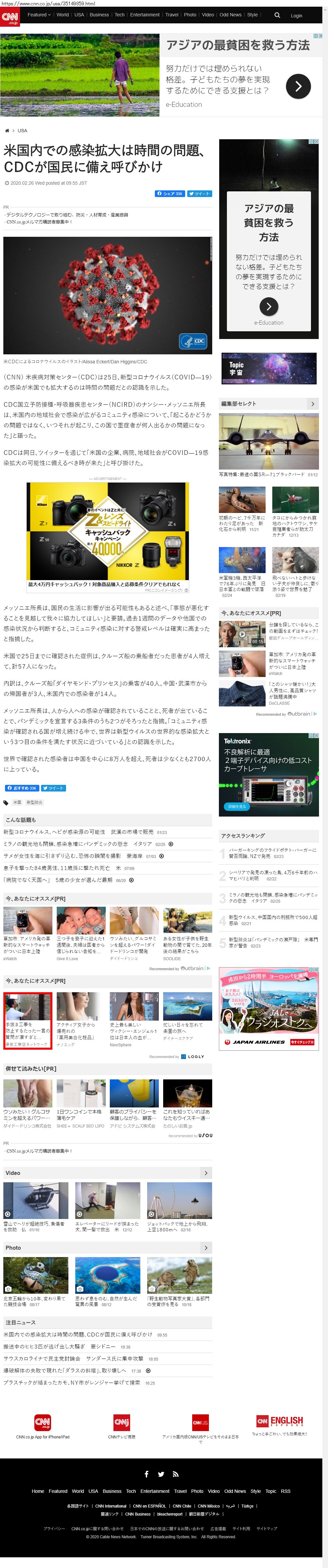328x1568 pixels.
Task: Tweet the article with ツイート button
Action: 199,194
